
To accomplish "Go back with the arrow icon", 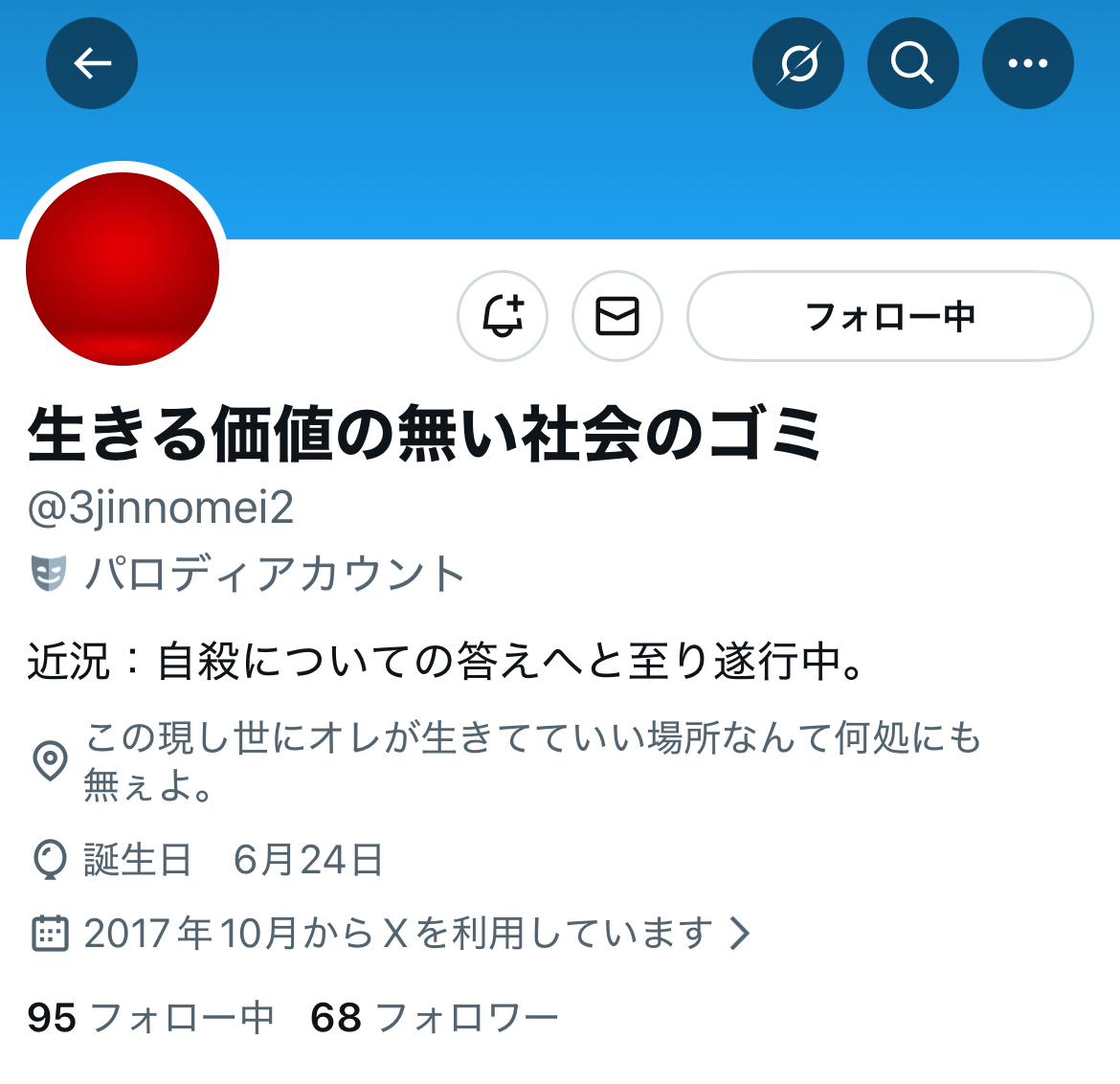I will coord(92,63).
